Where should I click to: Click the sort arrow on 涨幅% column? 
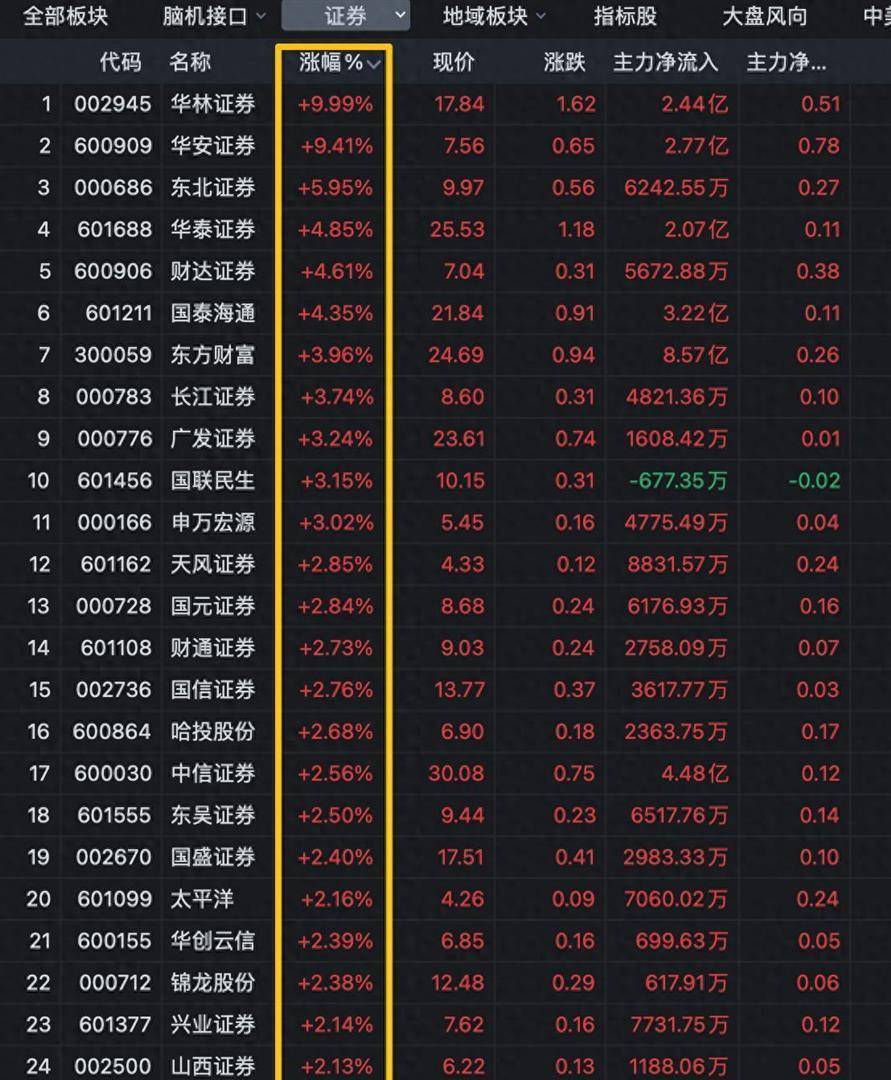tap(375, 62)
